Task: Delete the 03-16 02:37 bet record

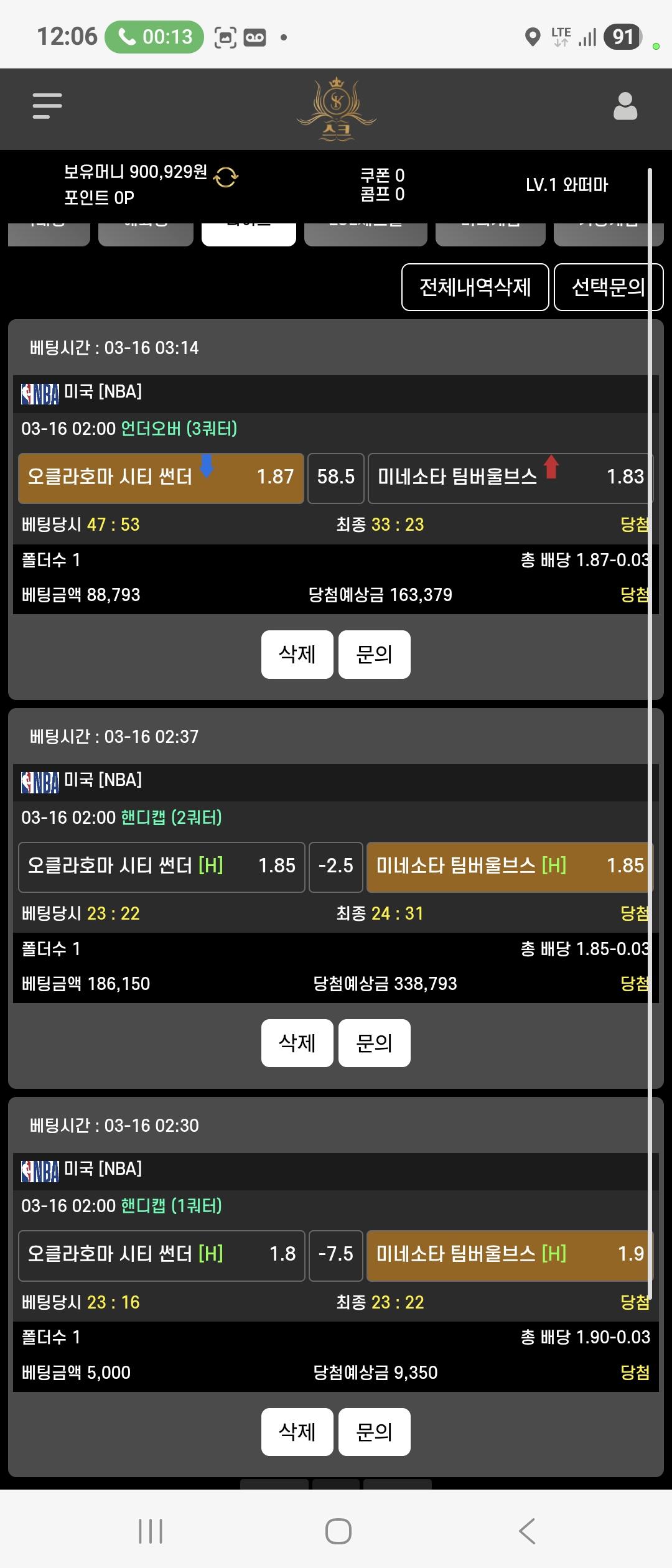Action: point(297,1043)
